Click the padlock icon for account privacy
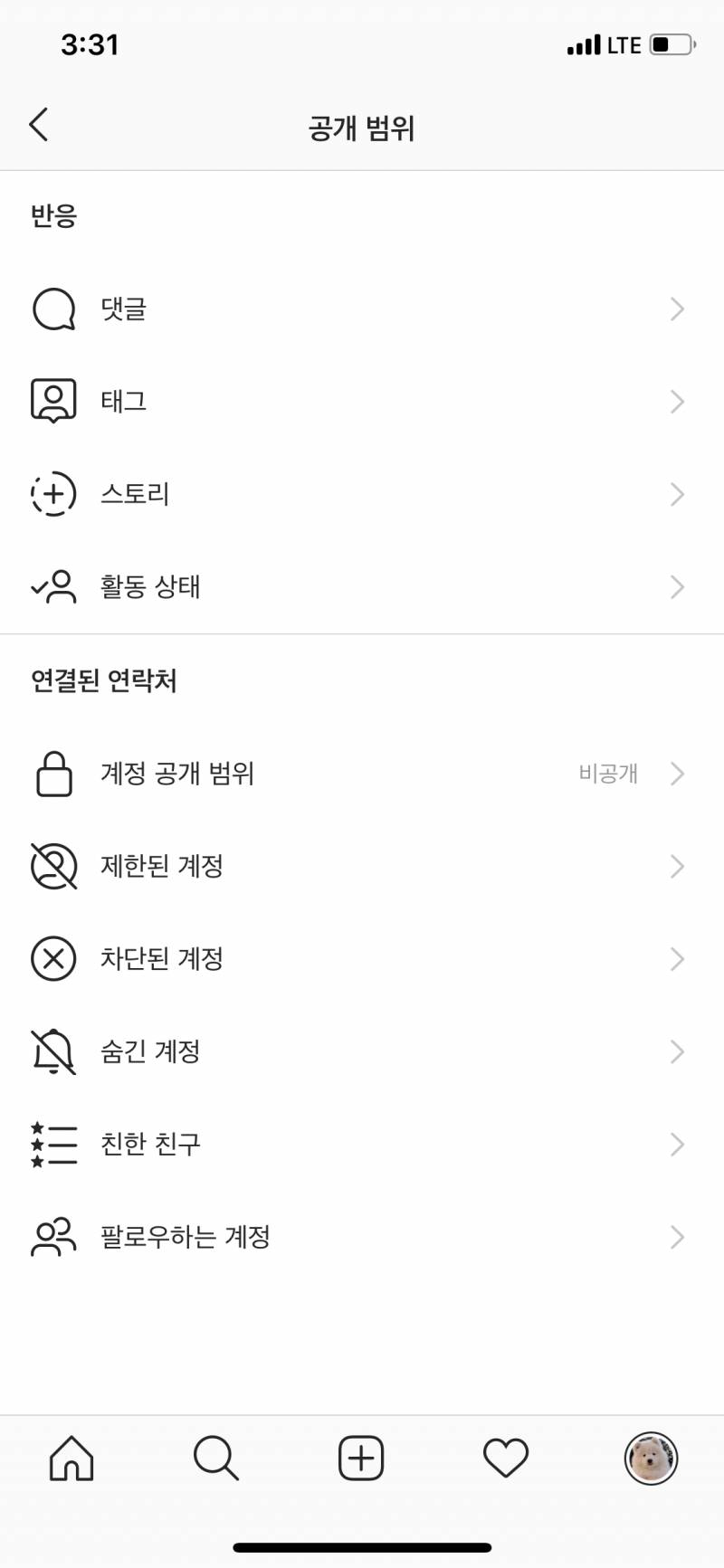This screenshot has height=1568, width=724. tap(53, 774)
